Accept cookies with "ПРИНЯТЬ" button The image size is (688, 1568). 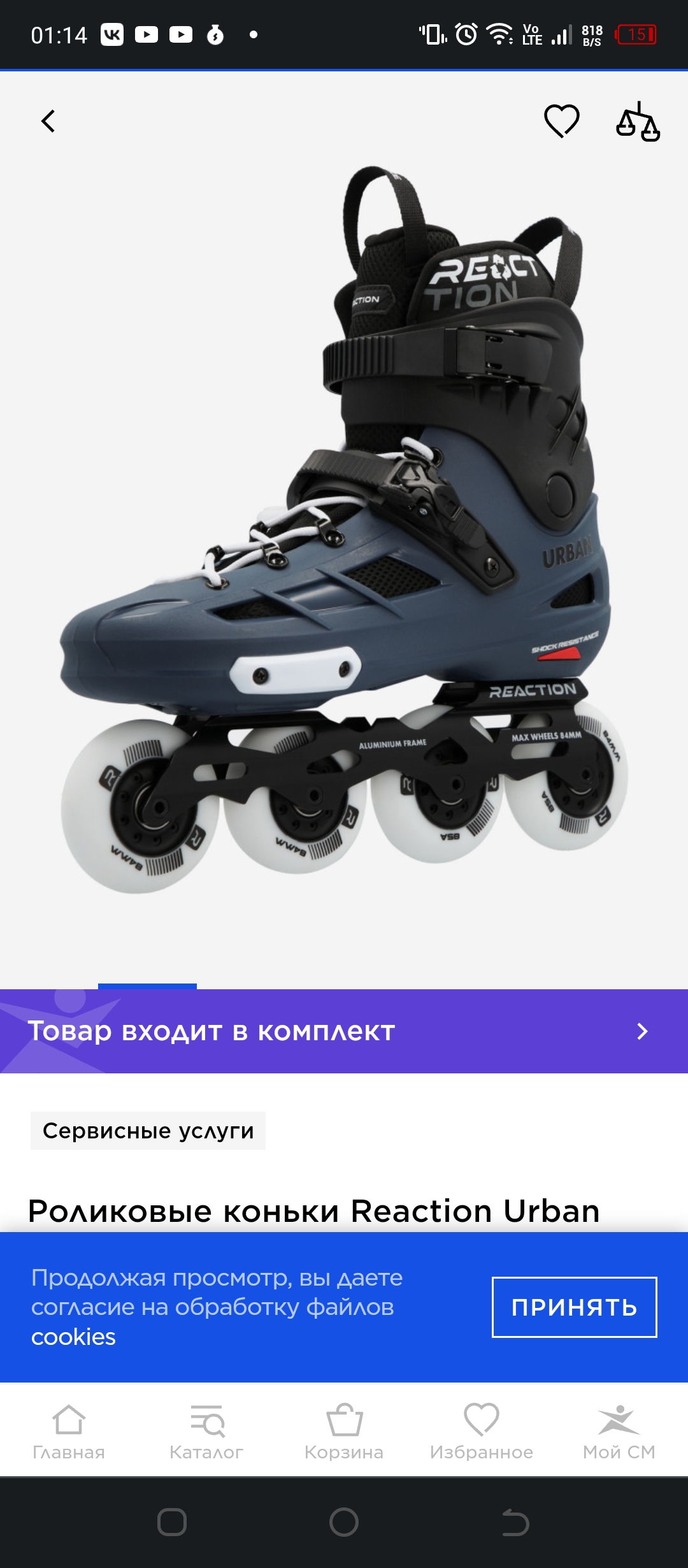tap(574, 1307)
